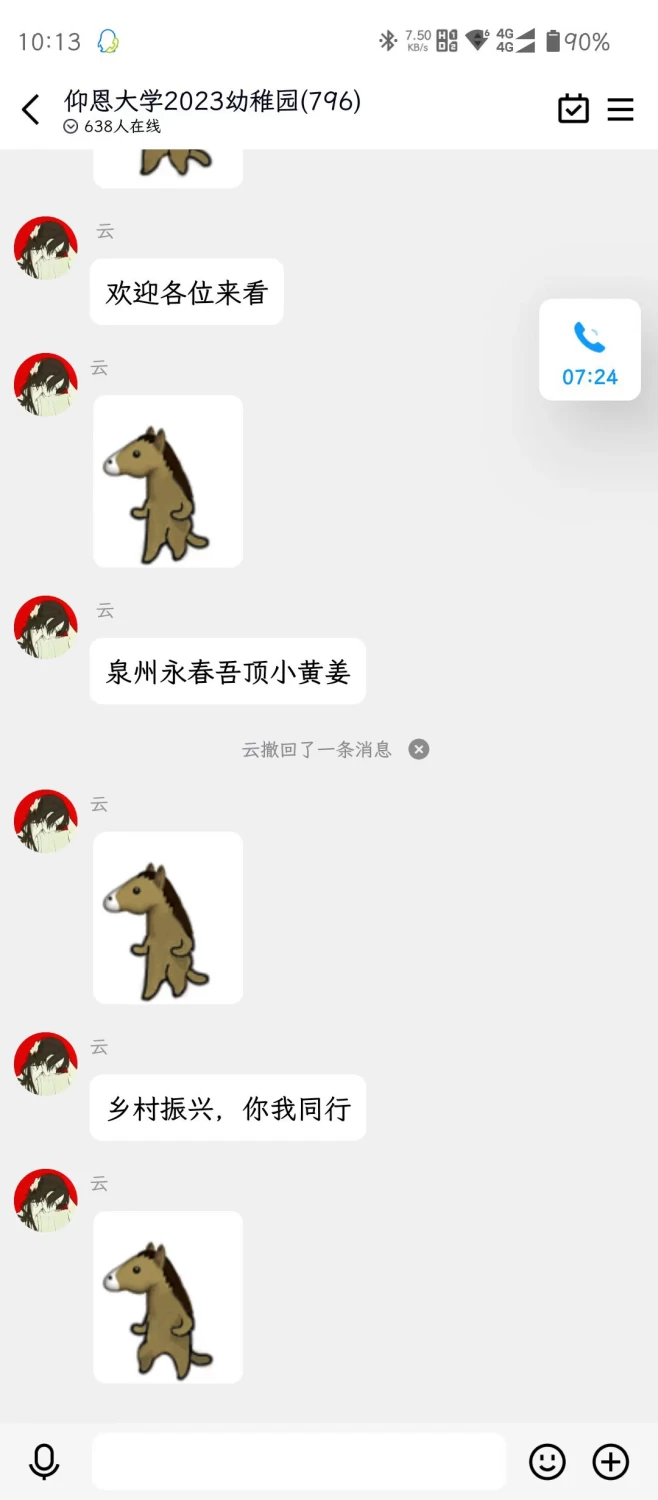Open group title 仰恩大学2023幼稚园
The width and height of the screenshot is (658, 1500).
tap(212, 101)
